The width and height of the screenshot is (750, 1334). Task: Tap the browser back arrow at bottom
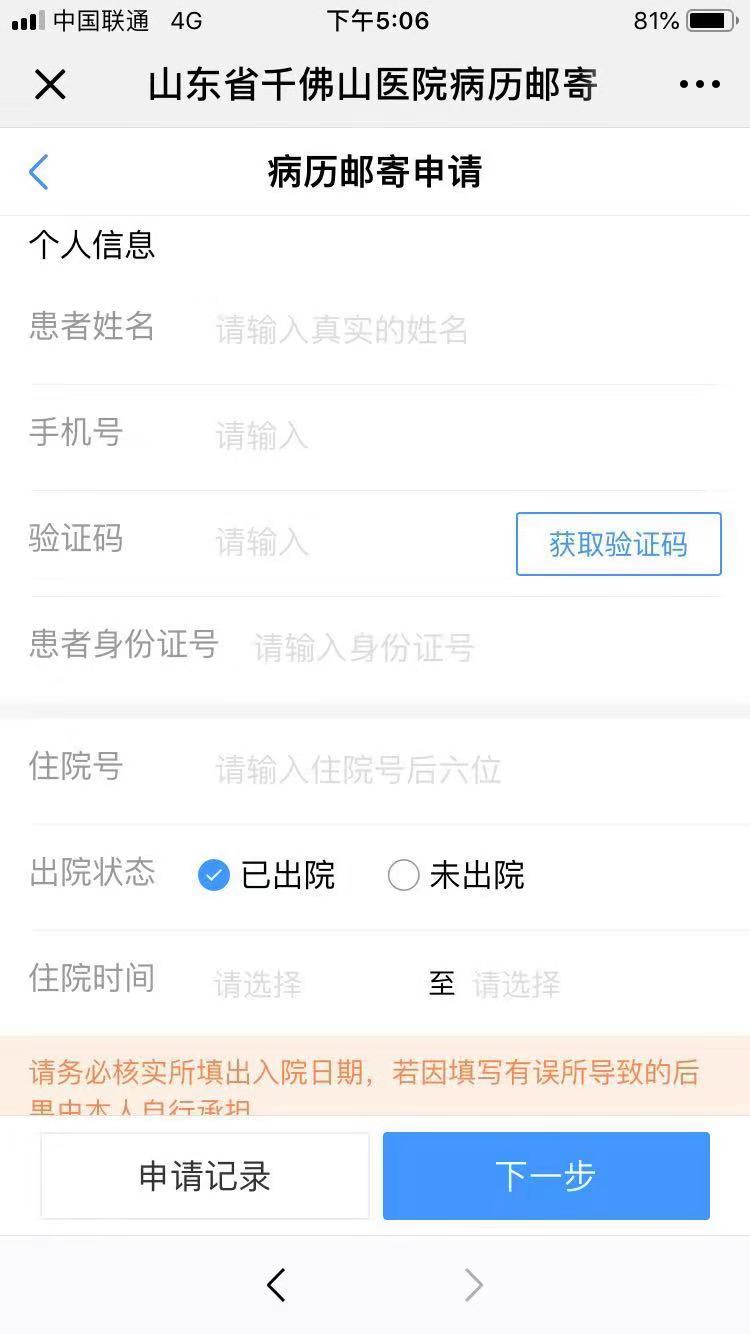(x=277, y=1285)
